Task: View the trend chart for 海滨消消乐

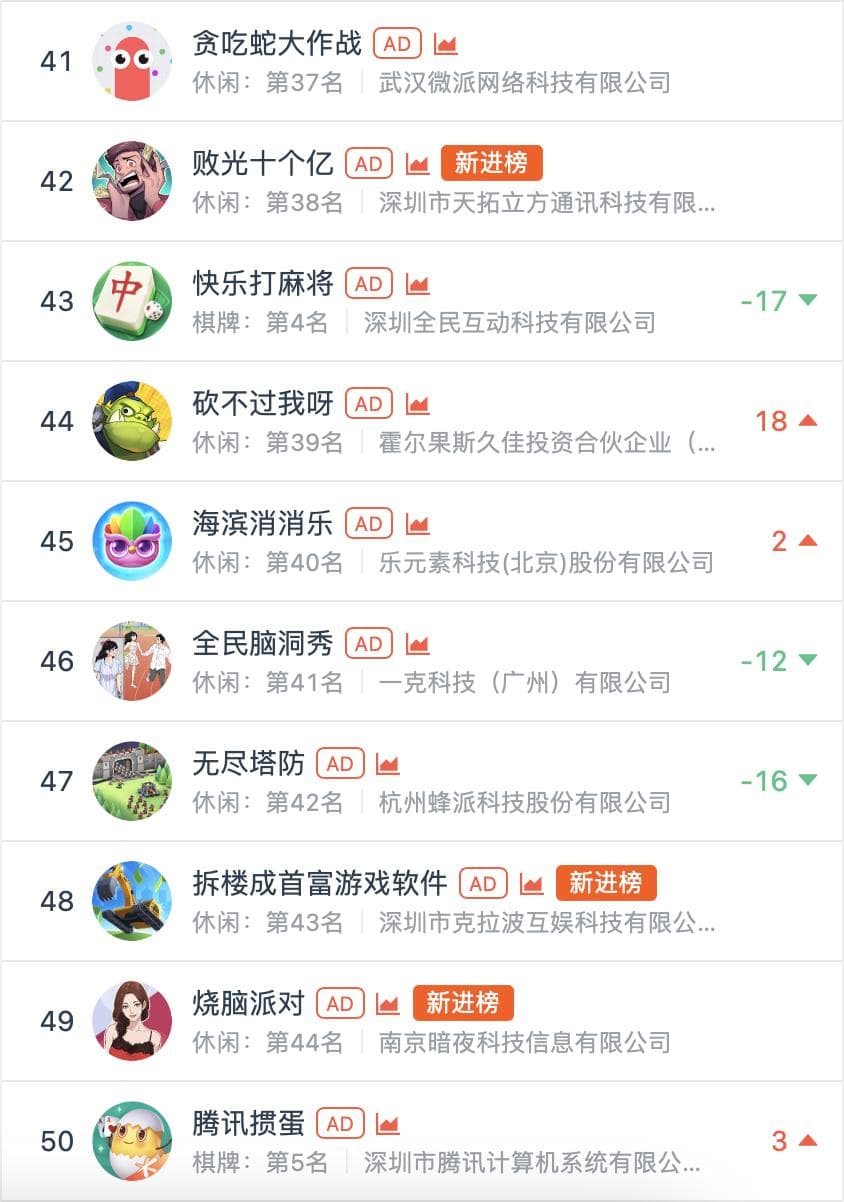Action: click(x=418, y=524)
